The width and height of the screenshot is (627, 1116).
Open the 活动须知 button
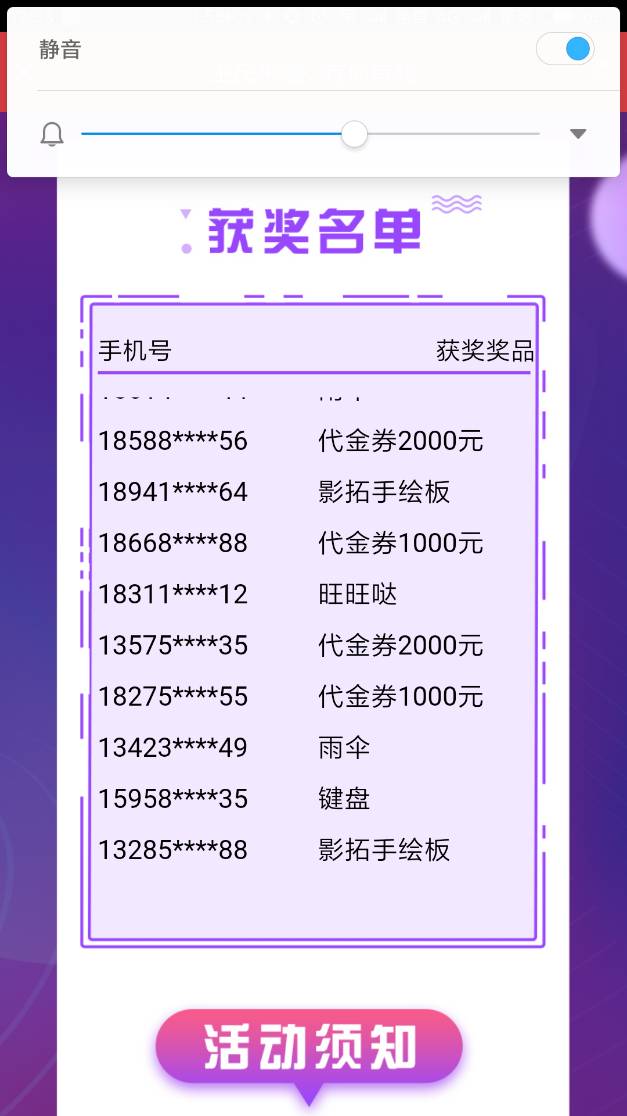tap(309, 1047)
